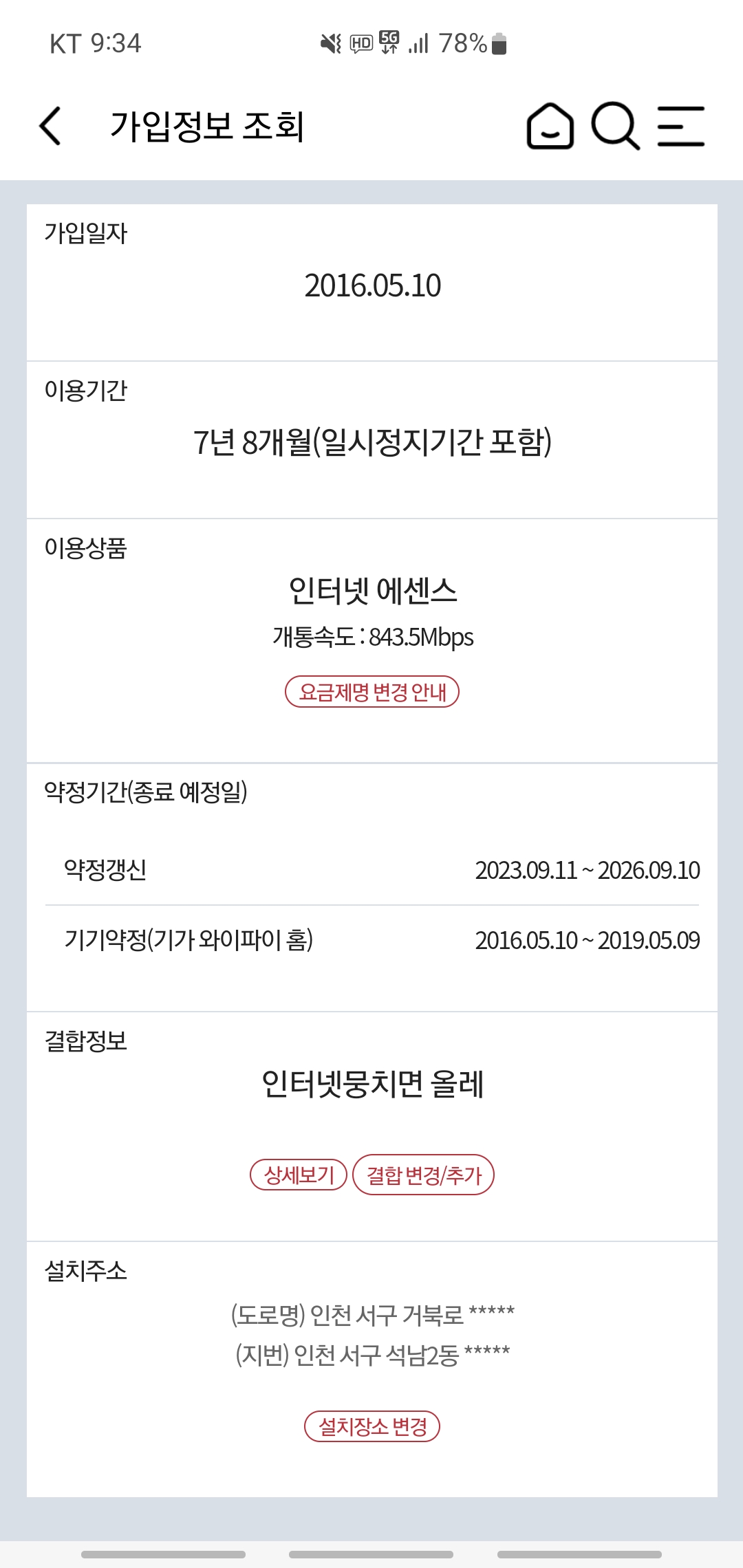Screen dimensions: 743x1568
Task: Go back from 가입정보 조회
Action: coord(51,126)
